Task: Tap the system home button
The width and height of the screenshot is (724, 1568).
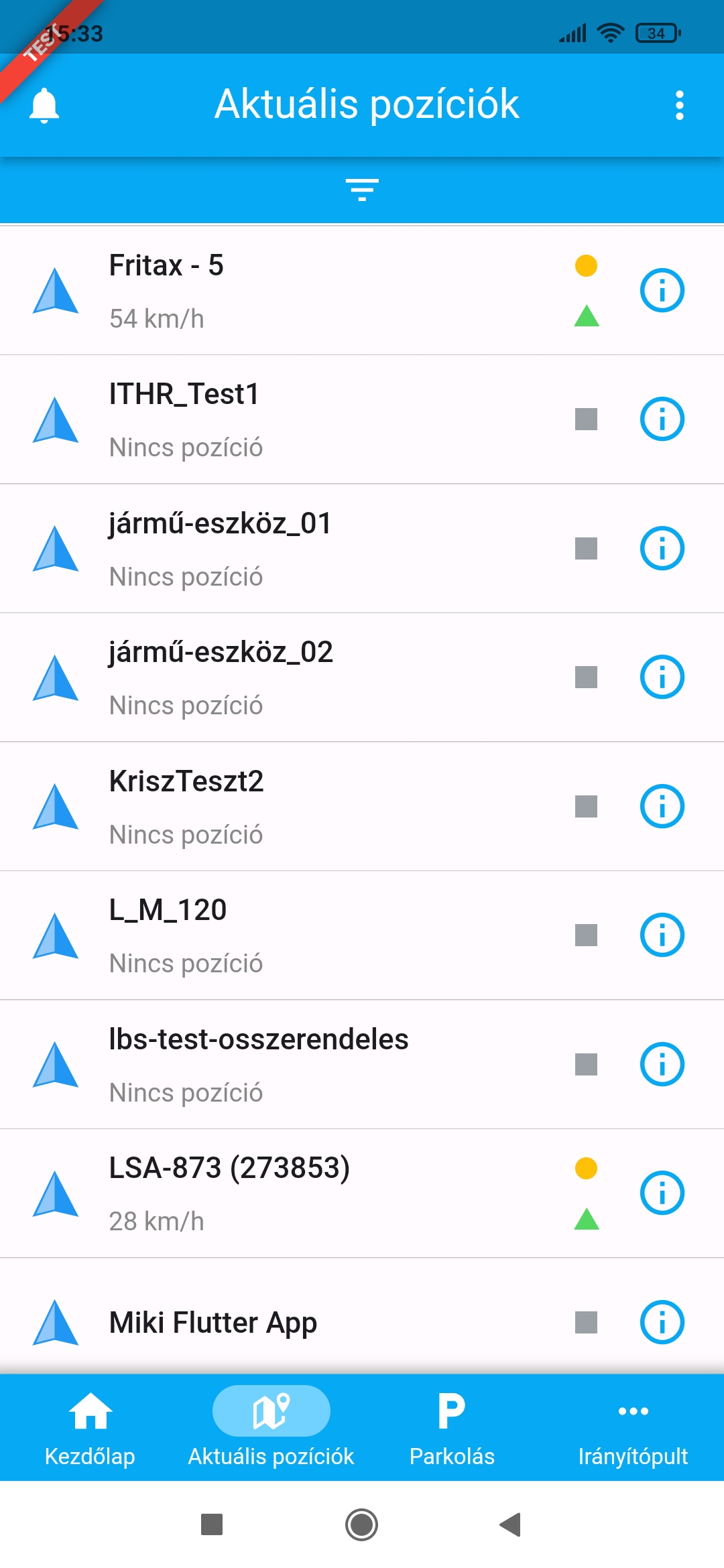Action: 362,1524
